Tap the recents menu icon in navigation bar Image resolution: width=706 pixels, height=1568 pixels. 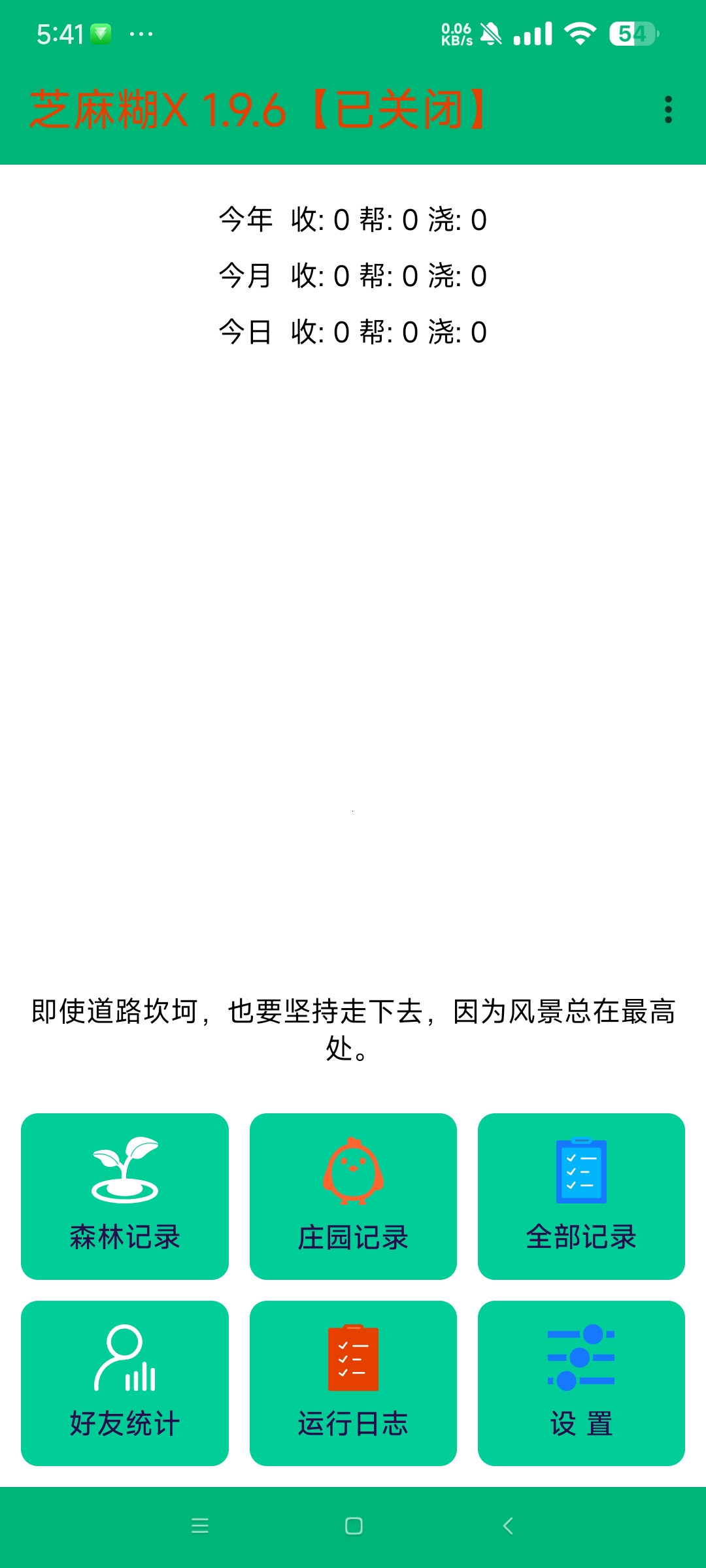point(200,1526)
